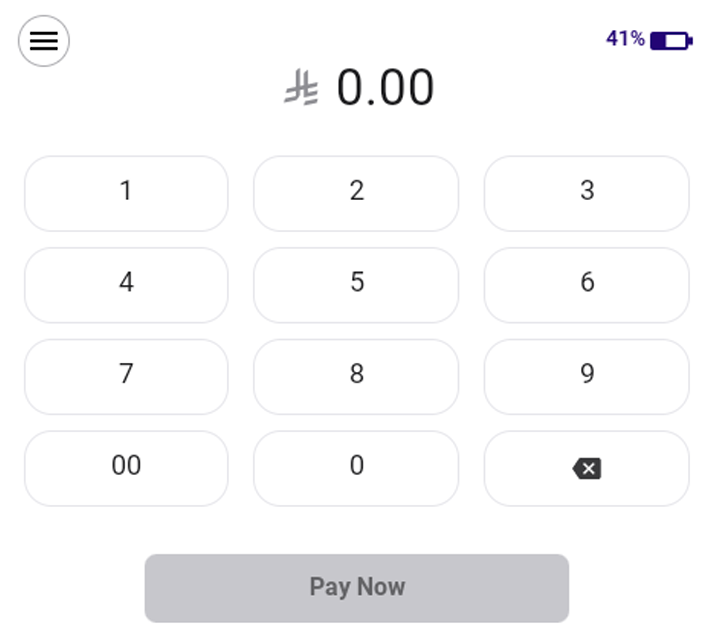Tap the single 0 key
Viewport: 720px width, 628px height.
pos(356,468)
